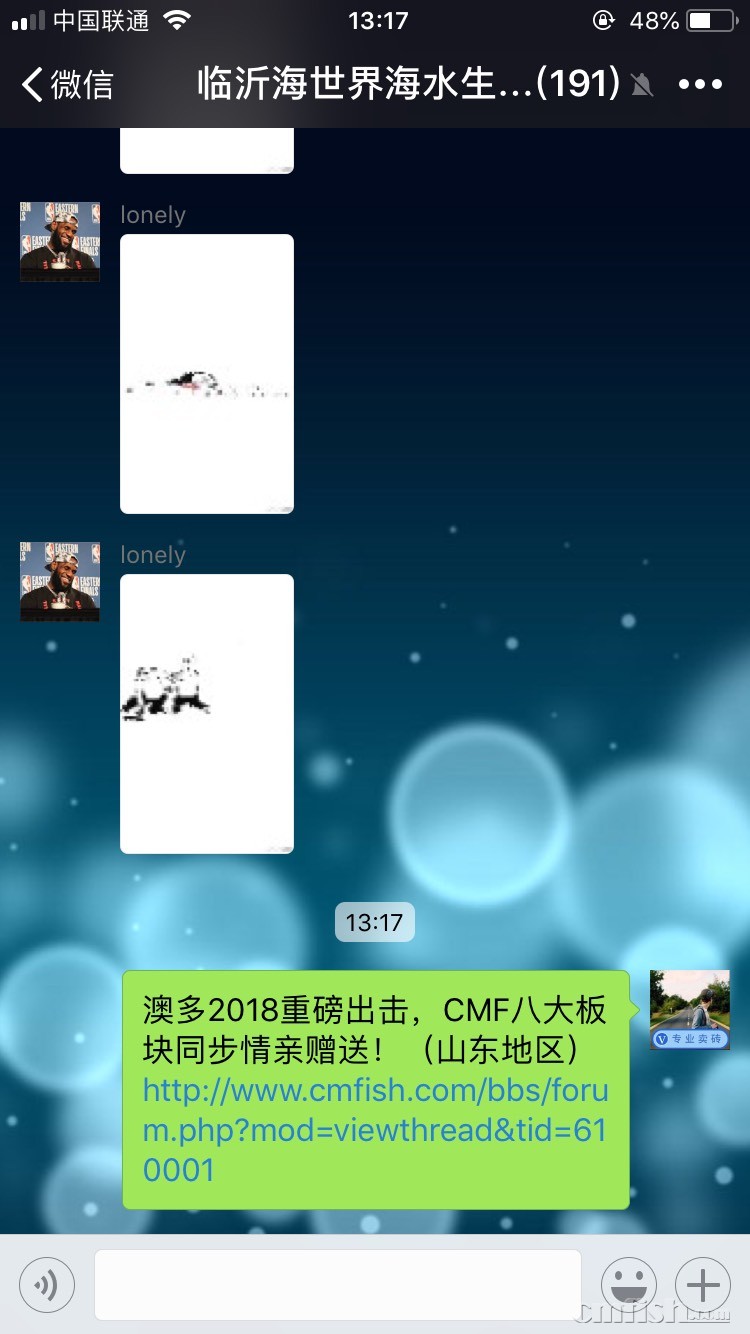The width and height of the screenshot is (750, 1334).
Task: Focus the message text field
Action: click(337, 1285)
